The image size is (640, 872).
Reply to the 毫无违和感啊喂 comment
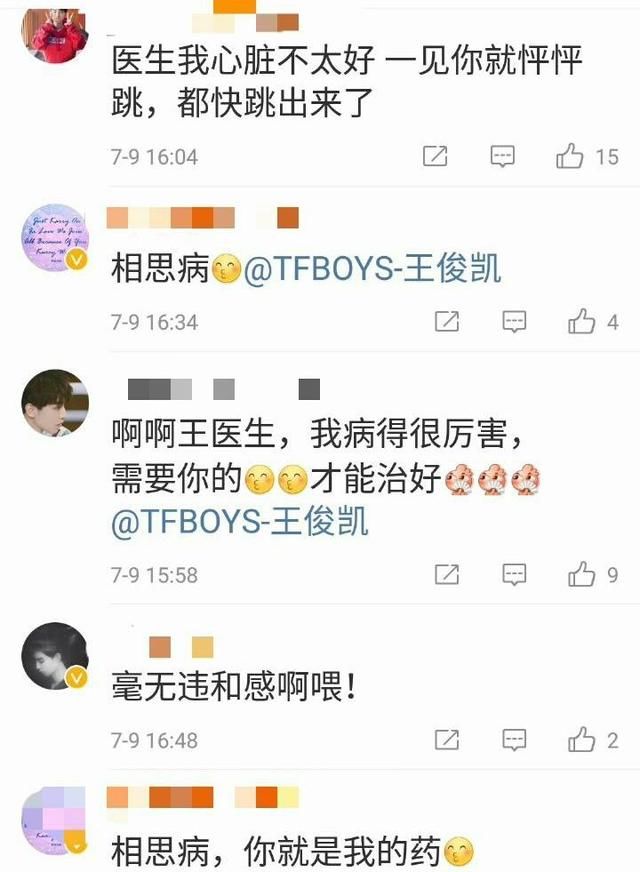tap(513, 740)
